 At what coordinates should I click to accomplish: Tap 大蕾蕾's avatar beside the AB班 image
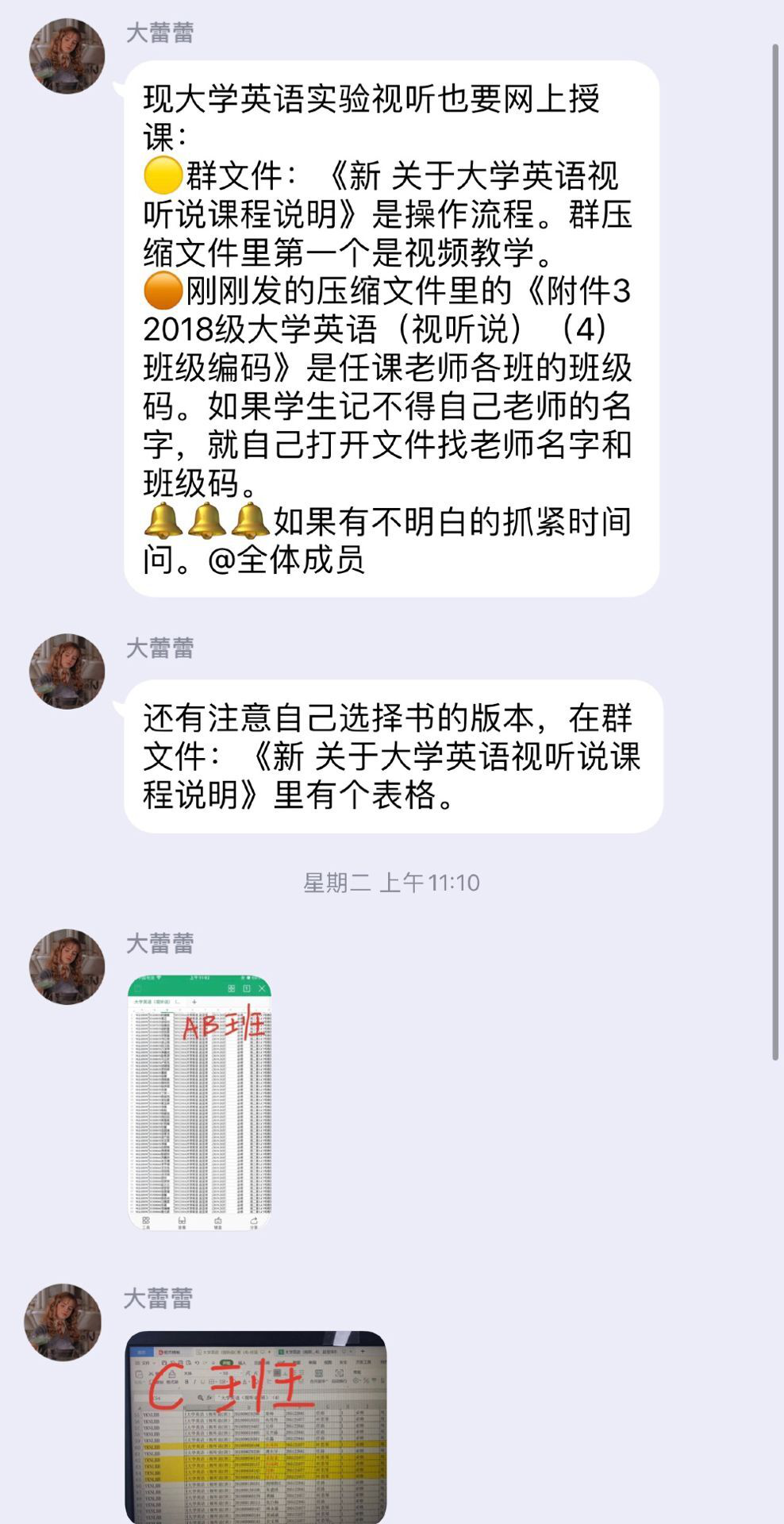tap(67, 968)
